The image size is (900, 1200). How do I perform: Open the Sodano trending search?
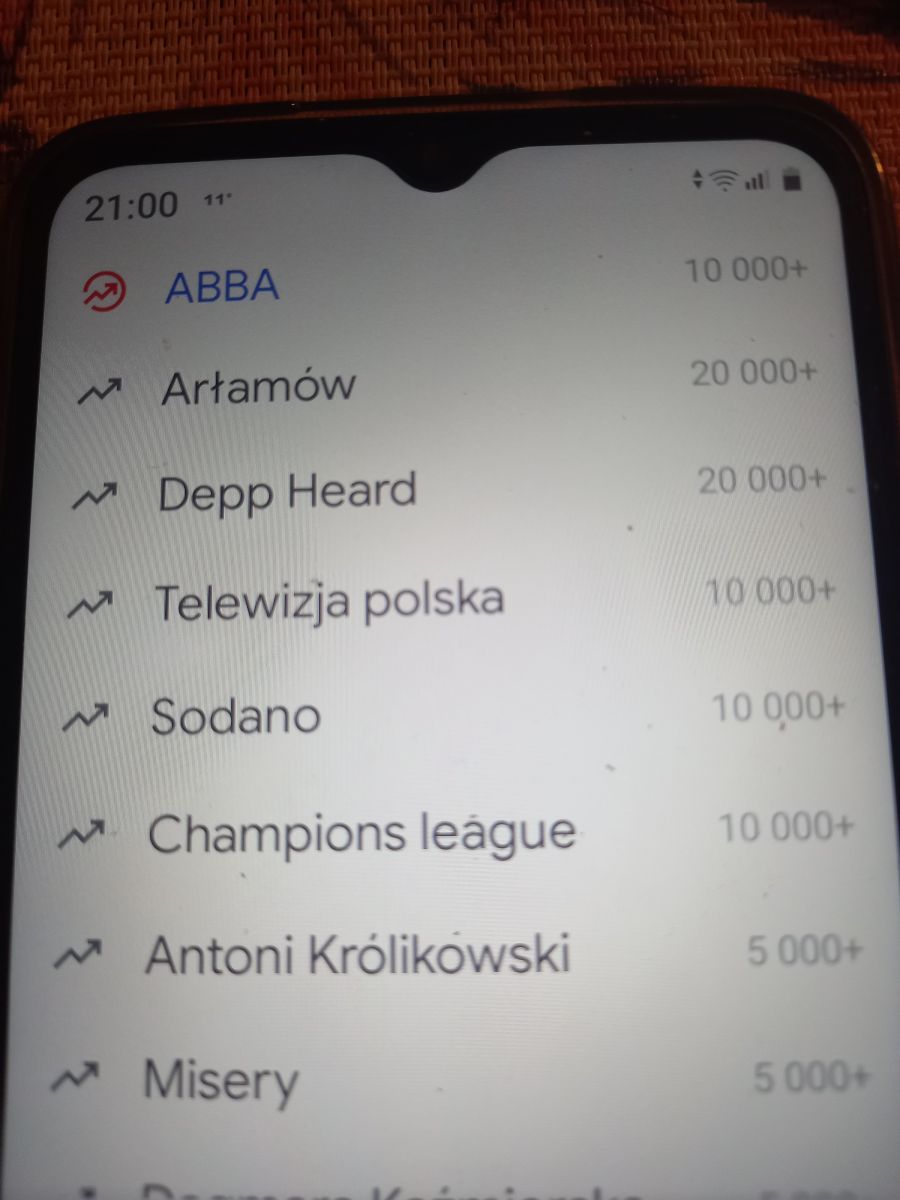(236, 716)
